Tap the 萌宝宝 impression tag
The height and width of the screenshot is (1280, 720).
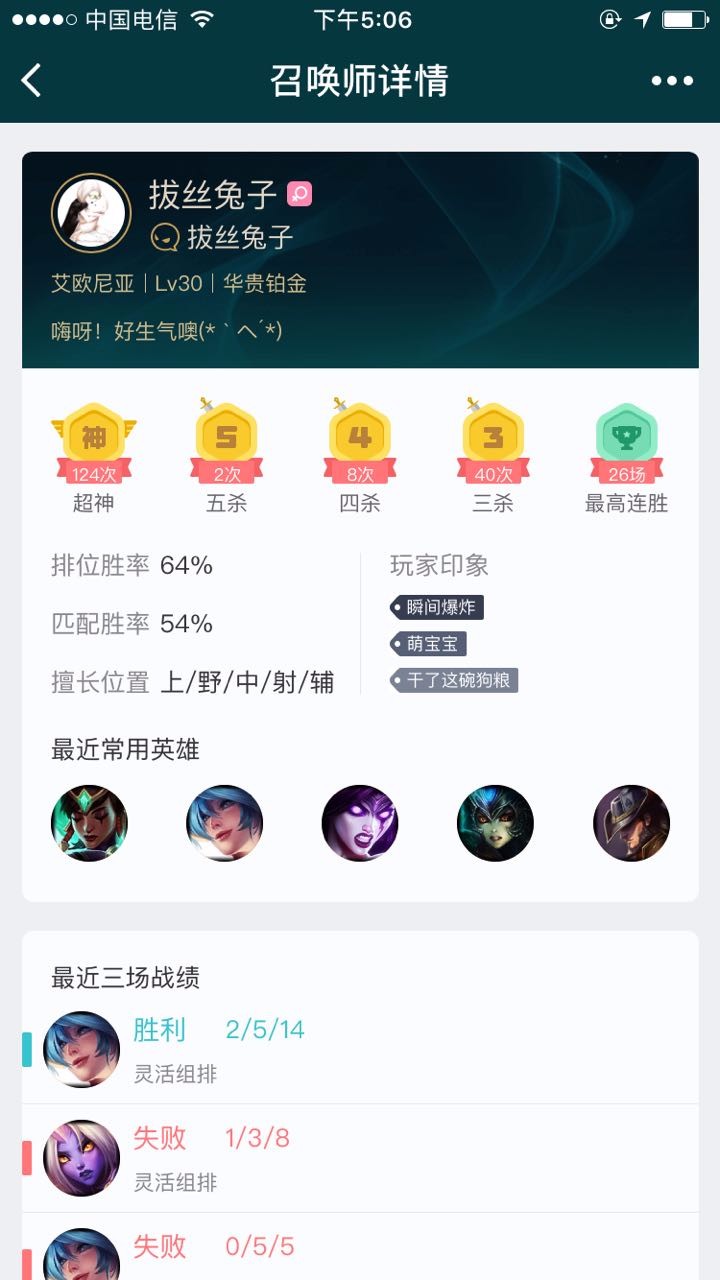[429, 644]
